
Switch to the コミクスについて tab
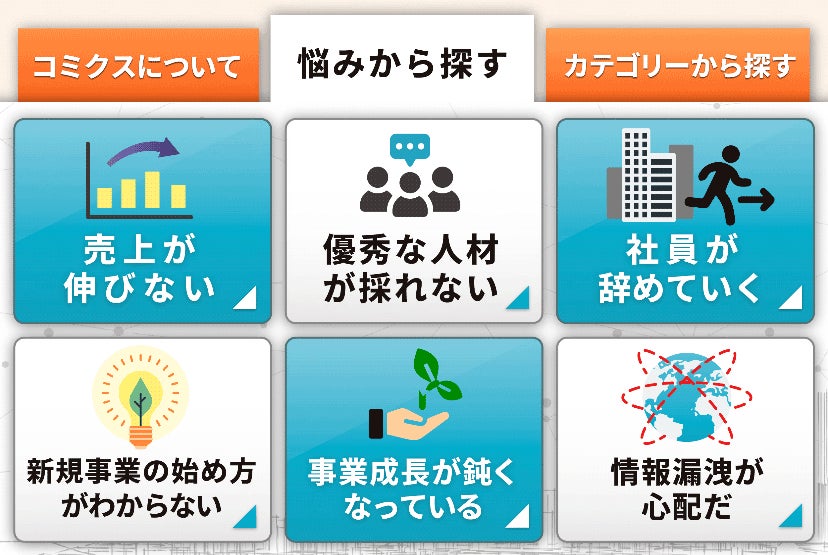coord(137,66)
